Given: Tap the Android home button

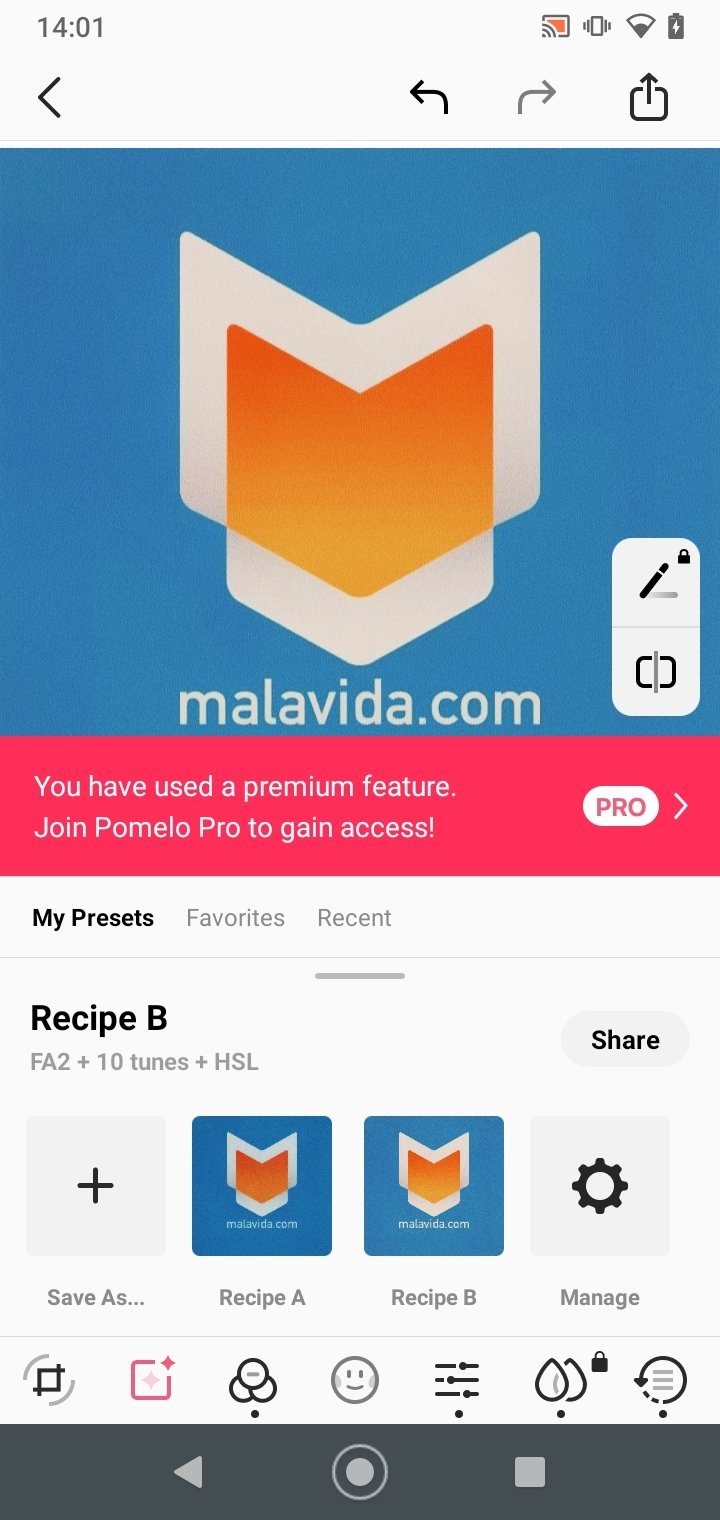Looking at the screenshot, I should tap(360, 1472).
